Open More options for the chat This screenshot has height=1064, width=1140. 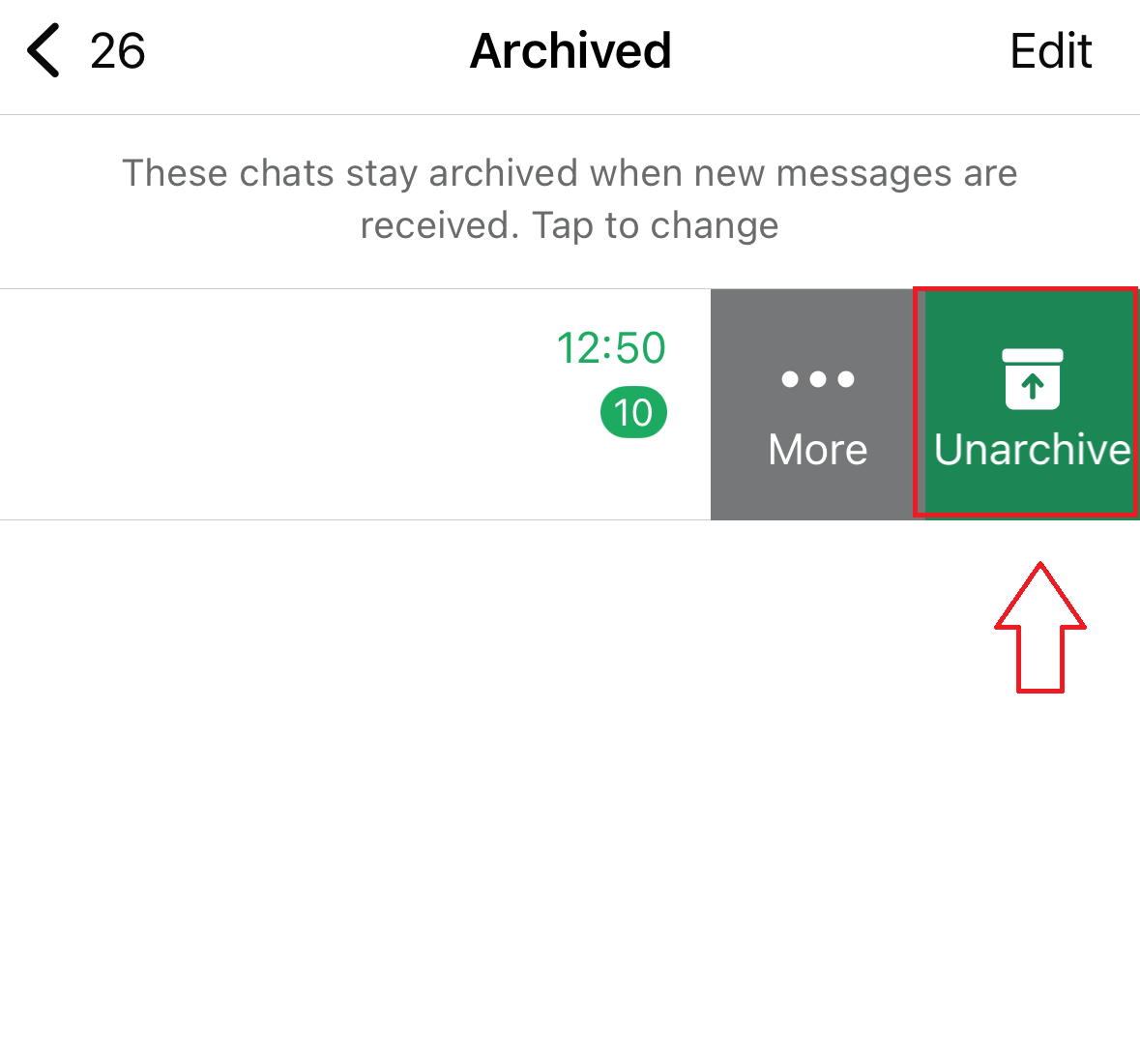(x=817, y=404)
